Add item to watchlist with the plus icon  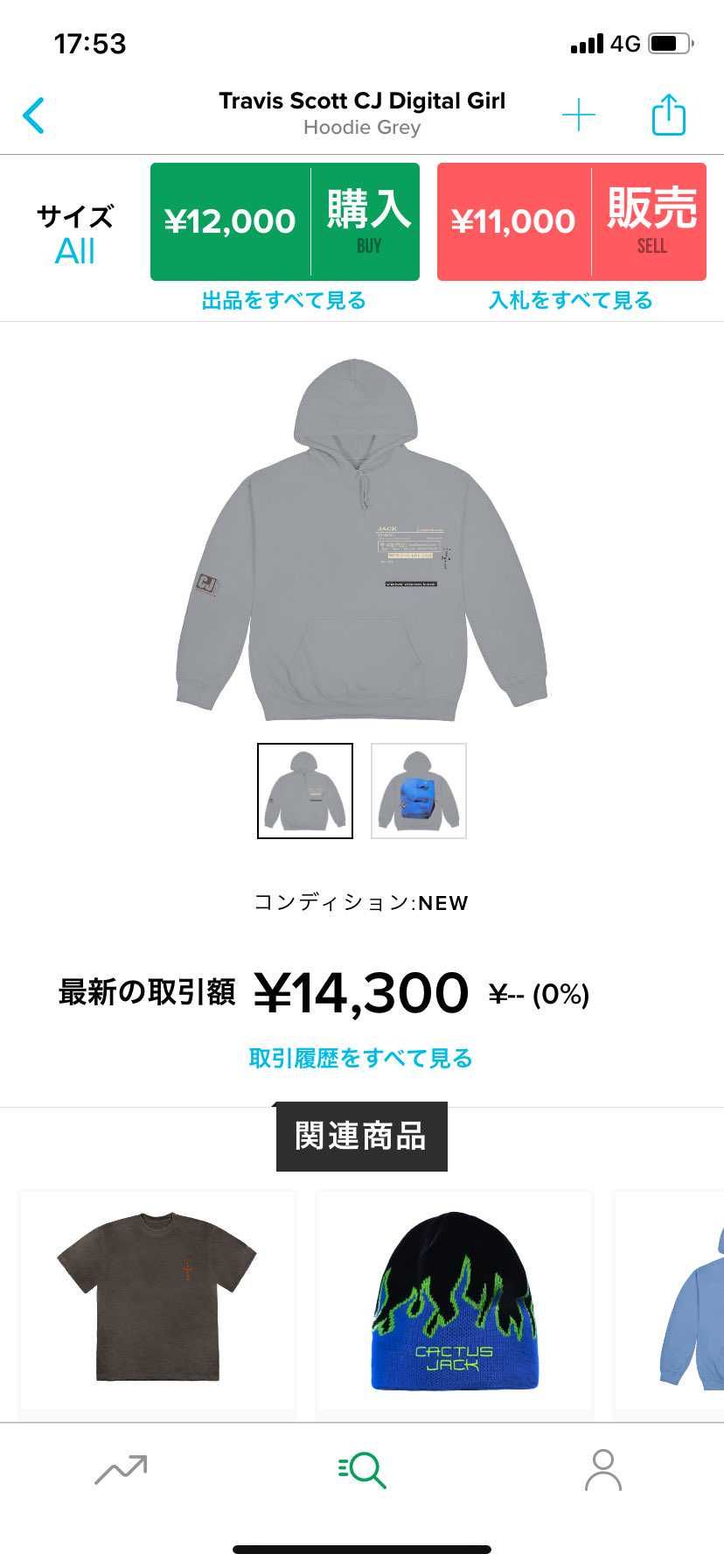coord(580,113)
